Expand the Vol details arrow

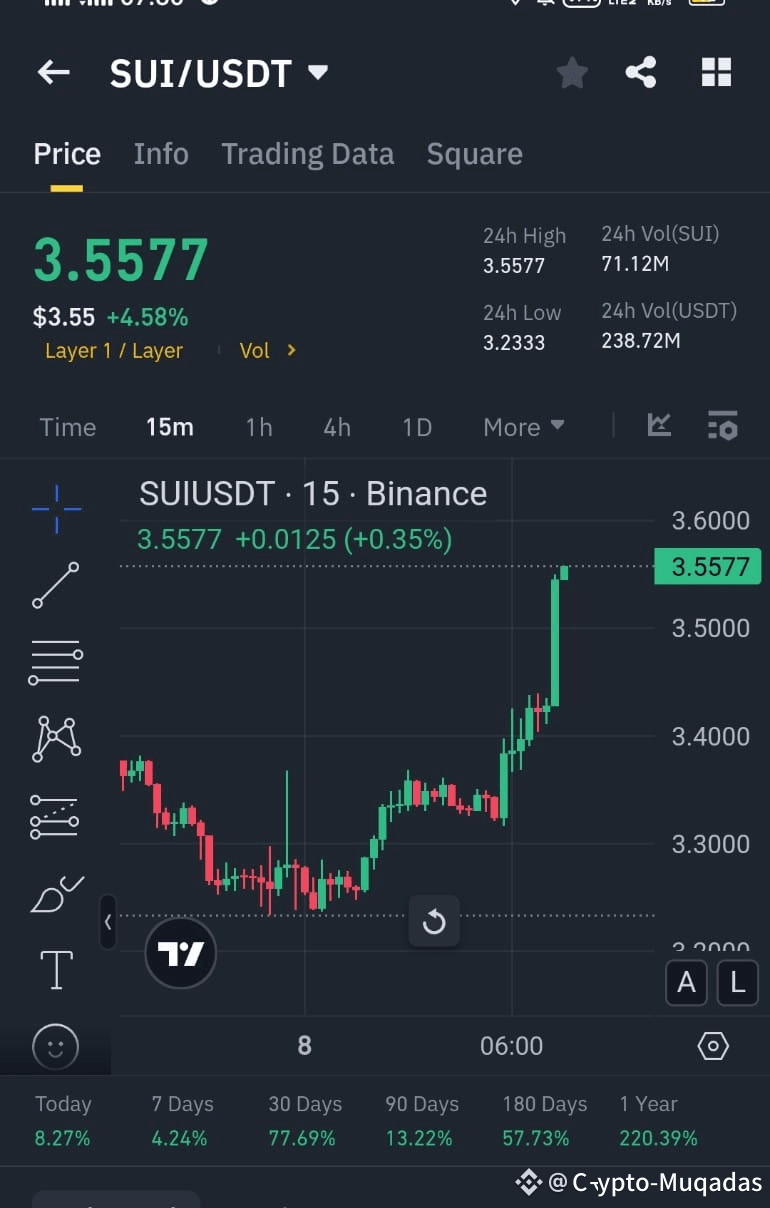click(x=291, y=351)
